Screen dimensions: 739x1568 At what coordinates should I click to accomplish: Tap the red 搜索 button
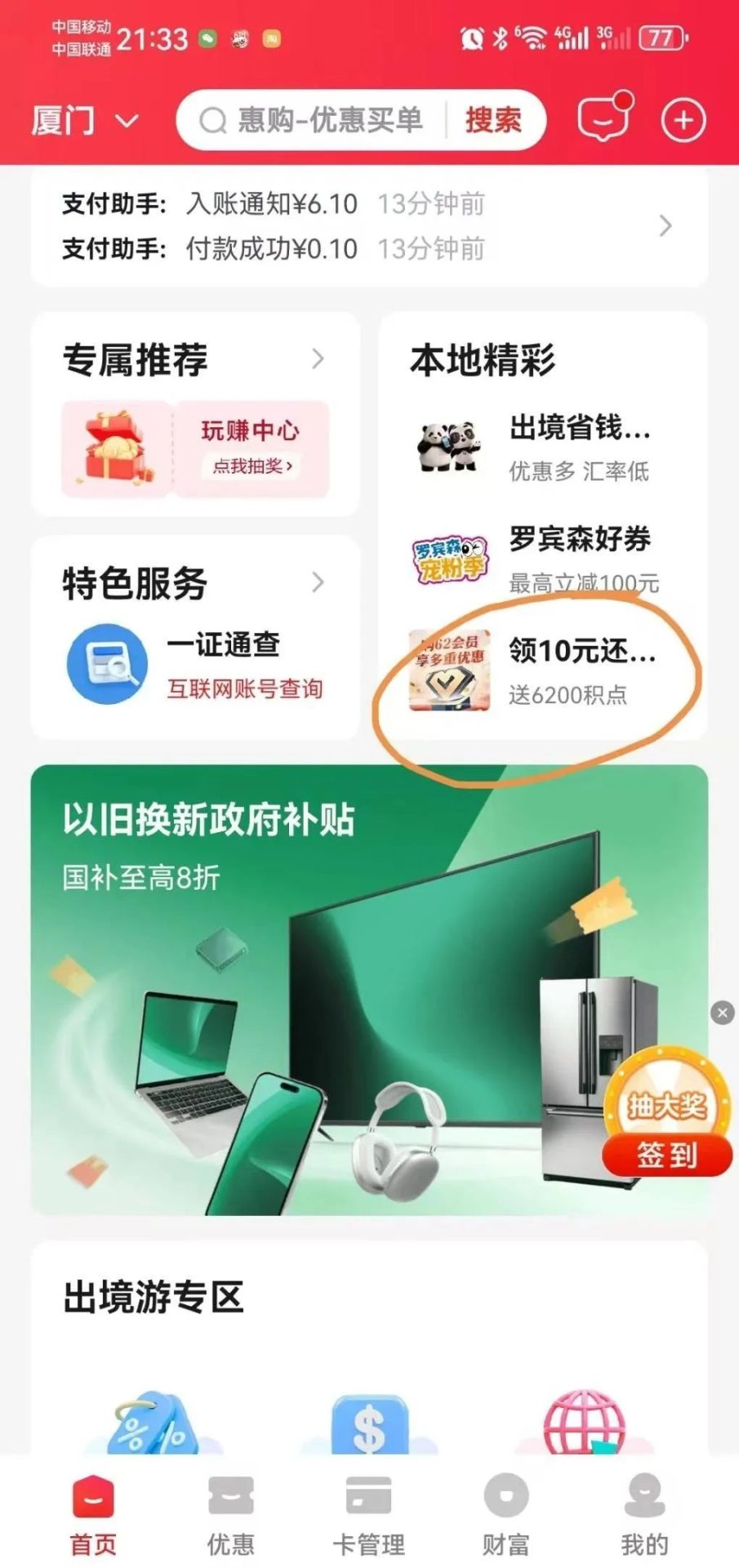pos(493,121)
